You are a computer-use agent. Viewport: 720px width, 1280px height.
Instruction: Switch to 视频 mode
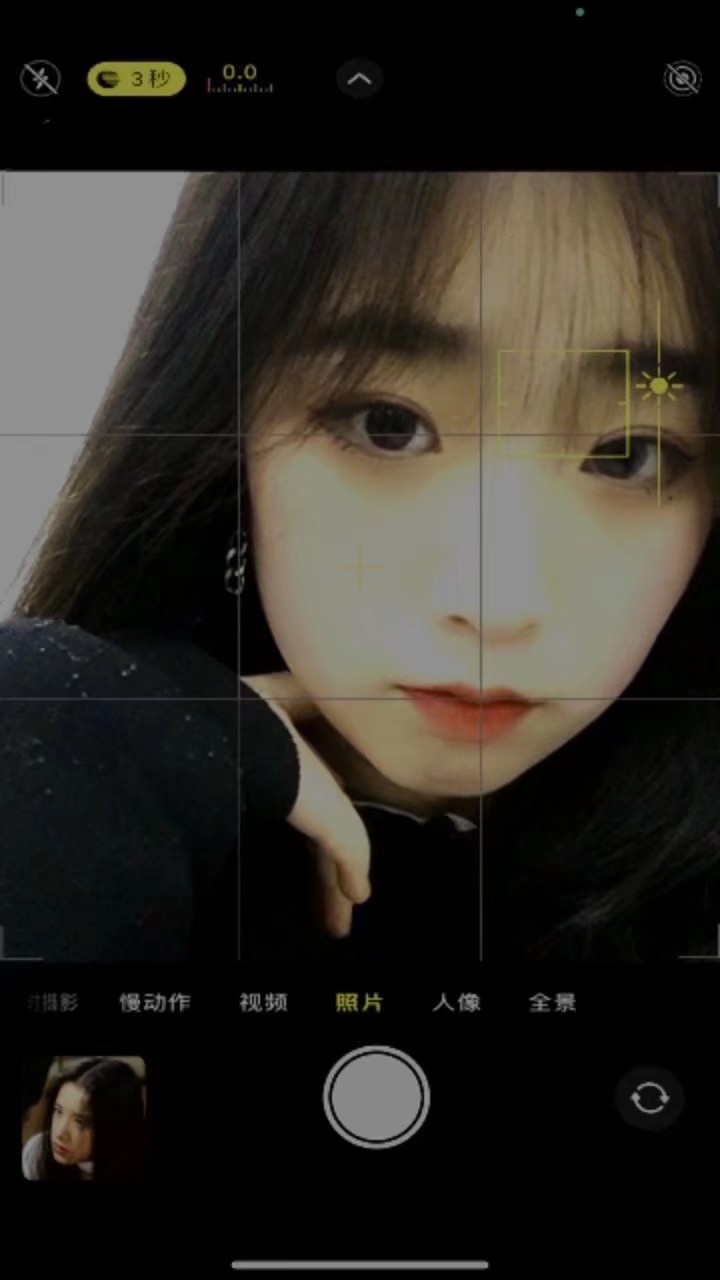[264, 1002]
